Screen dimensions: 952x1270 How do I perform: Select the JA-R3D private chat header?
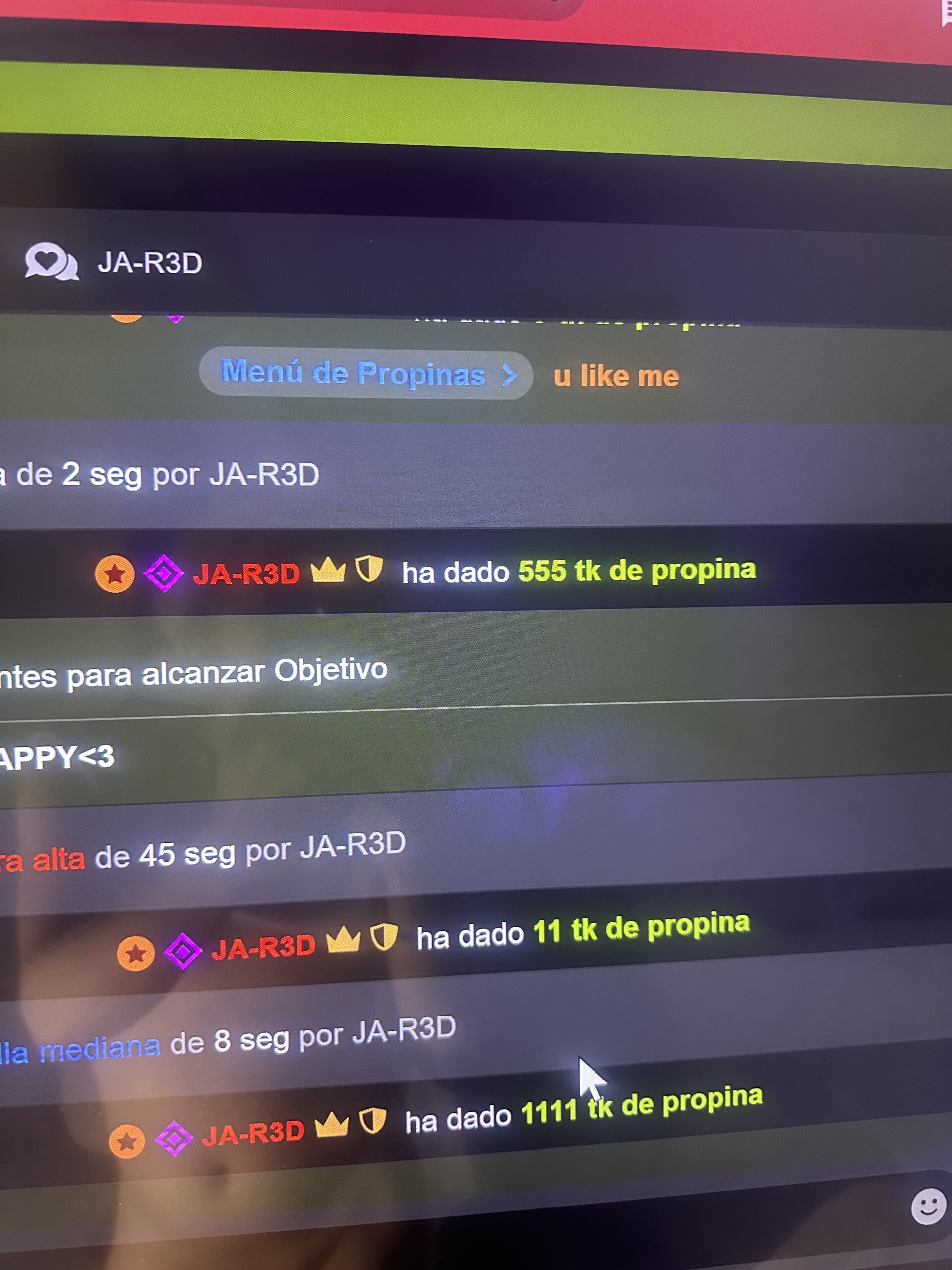(150, 263)
